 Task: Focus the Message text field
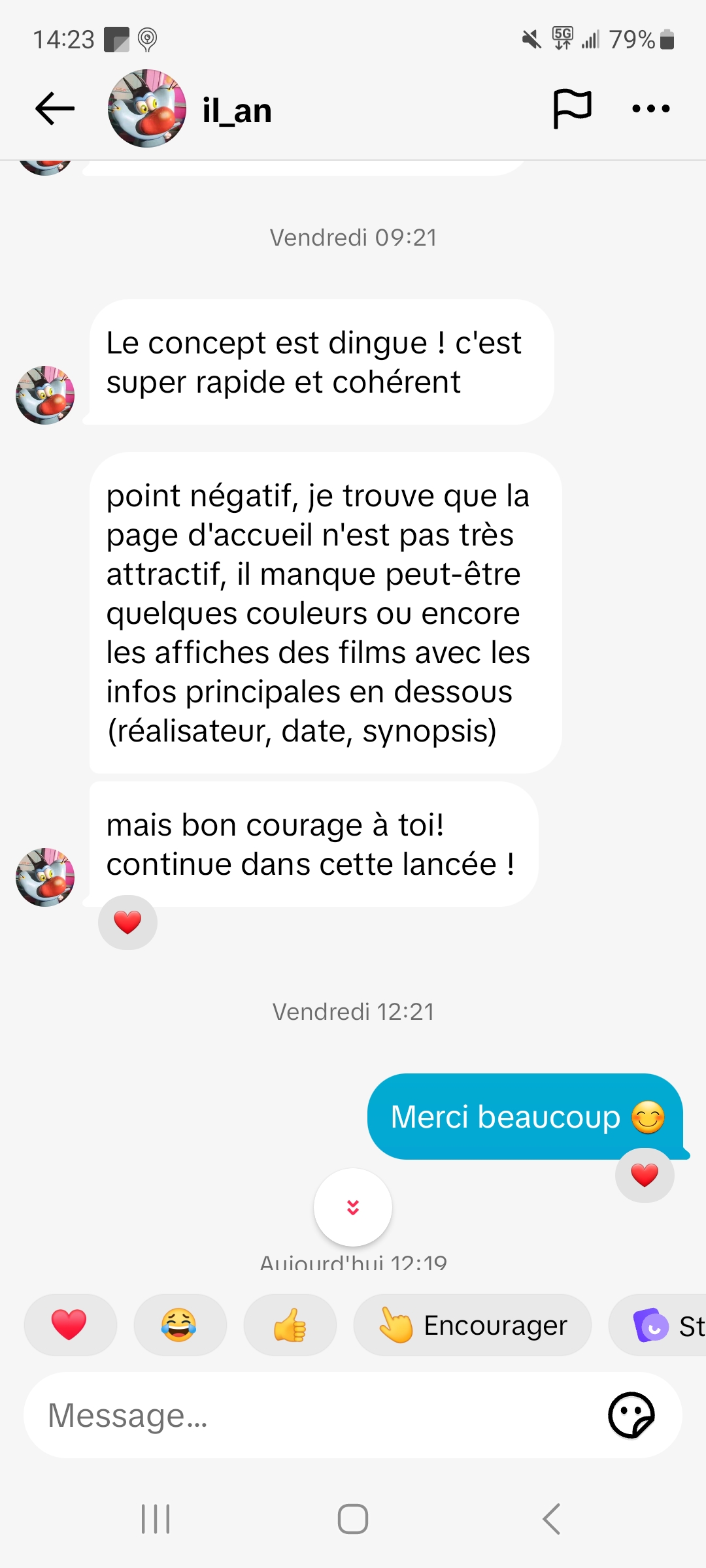314,1415
